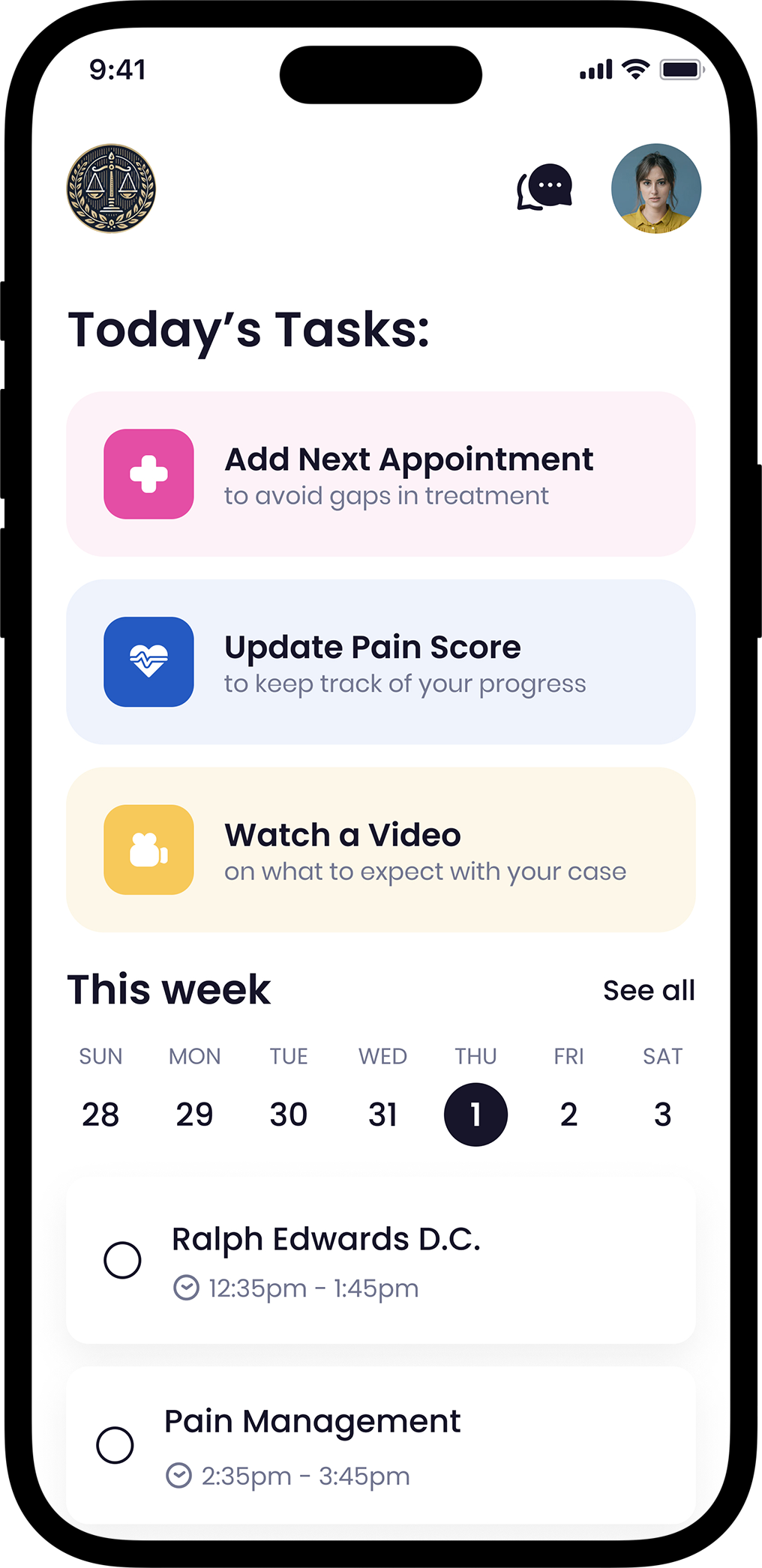Open the Ralph Edwards D.C. appointment card

tap(381, 1261)
